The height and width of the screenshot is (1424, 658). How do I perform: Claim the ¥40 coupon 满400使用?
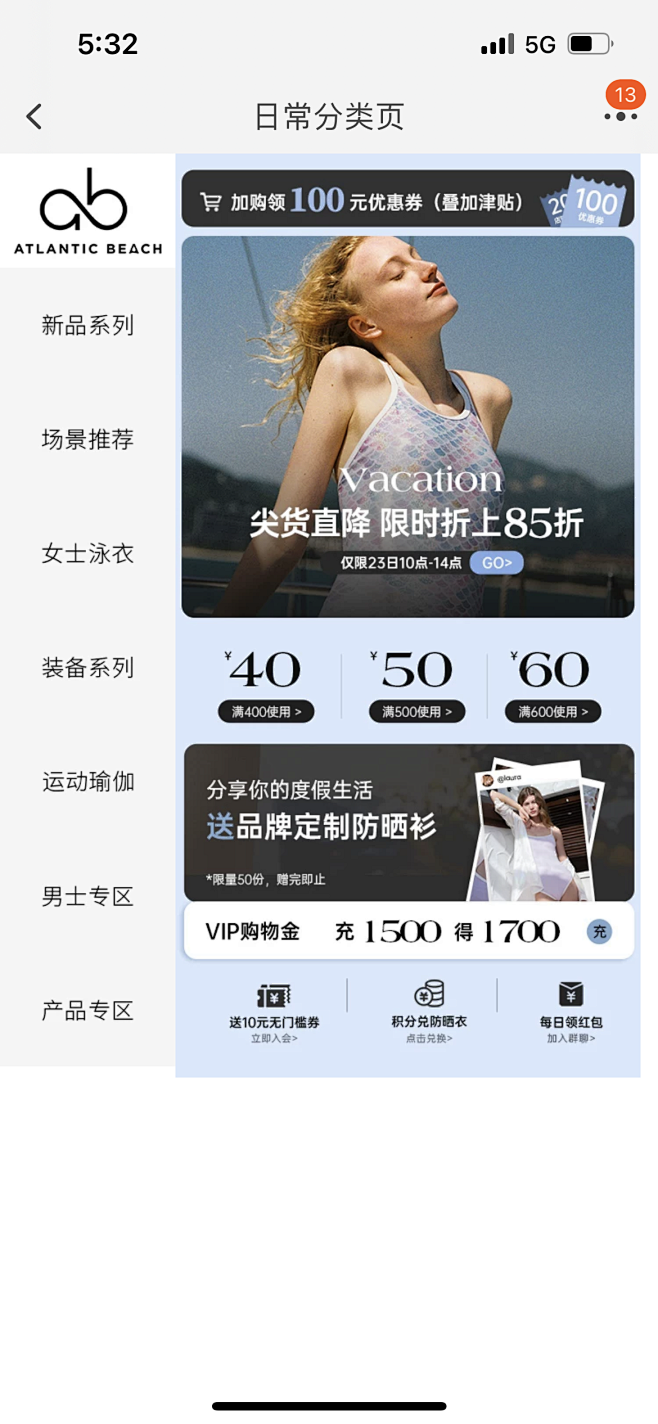click(265, 712)
